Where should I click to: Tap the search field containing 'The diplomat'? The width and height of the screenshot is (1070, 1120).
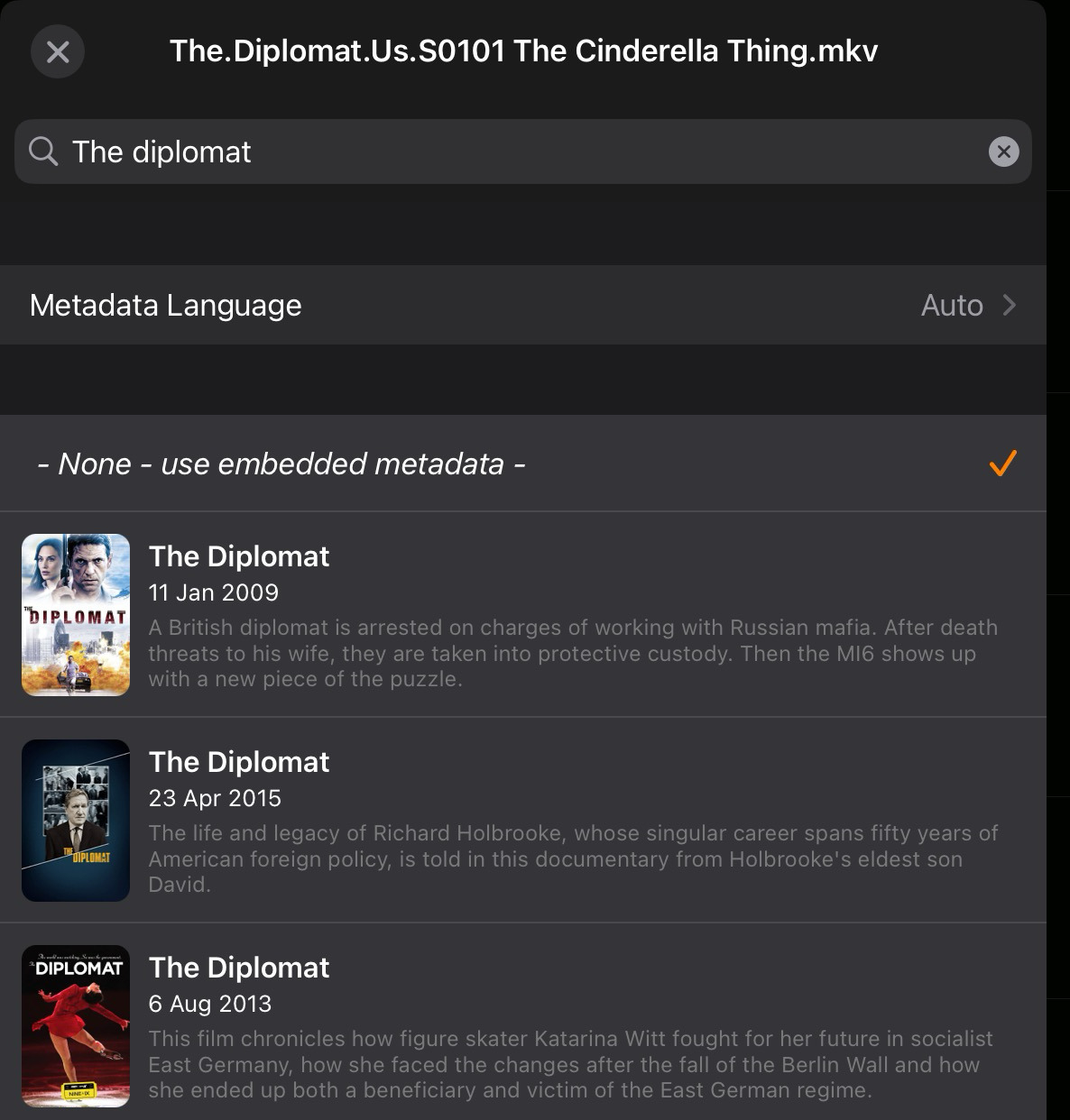pyautogui.click(x=505, y=151)
